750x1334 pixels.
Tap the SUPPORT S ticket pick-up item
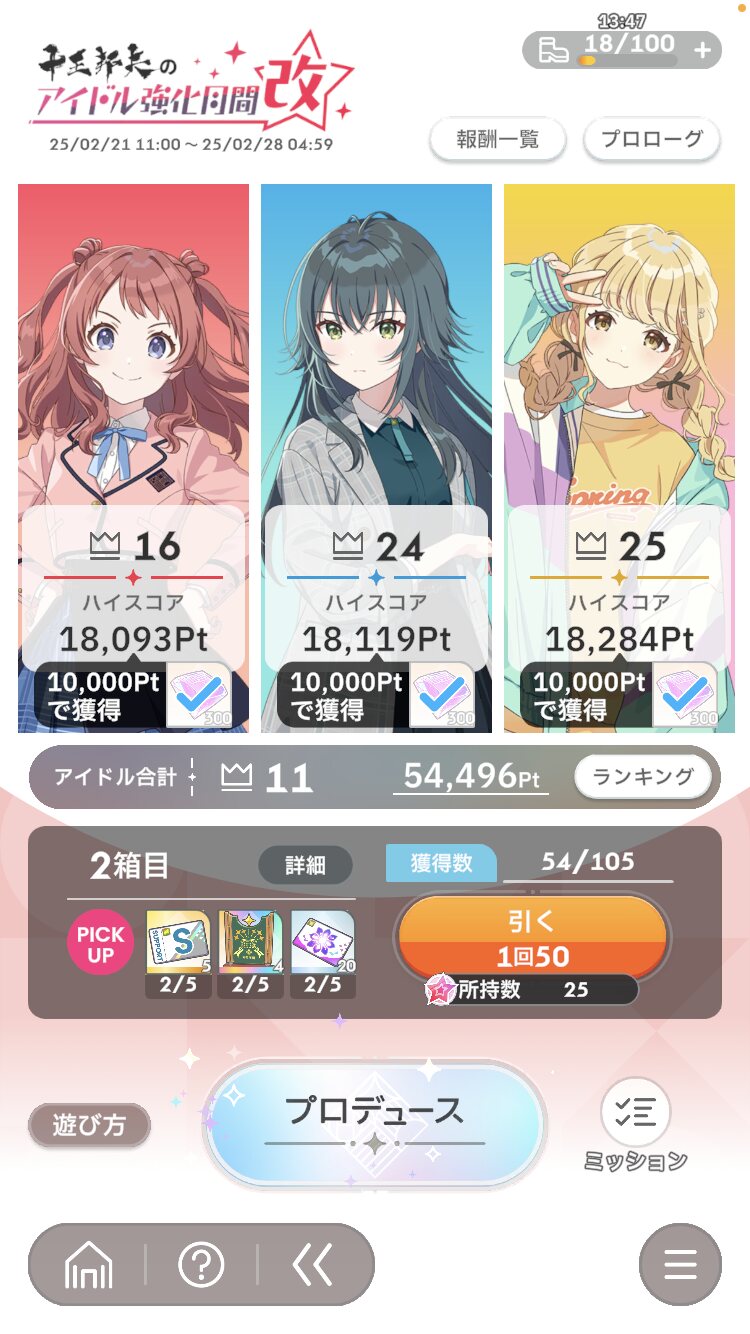[179, 942]
